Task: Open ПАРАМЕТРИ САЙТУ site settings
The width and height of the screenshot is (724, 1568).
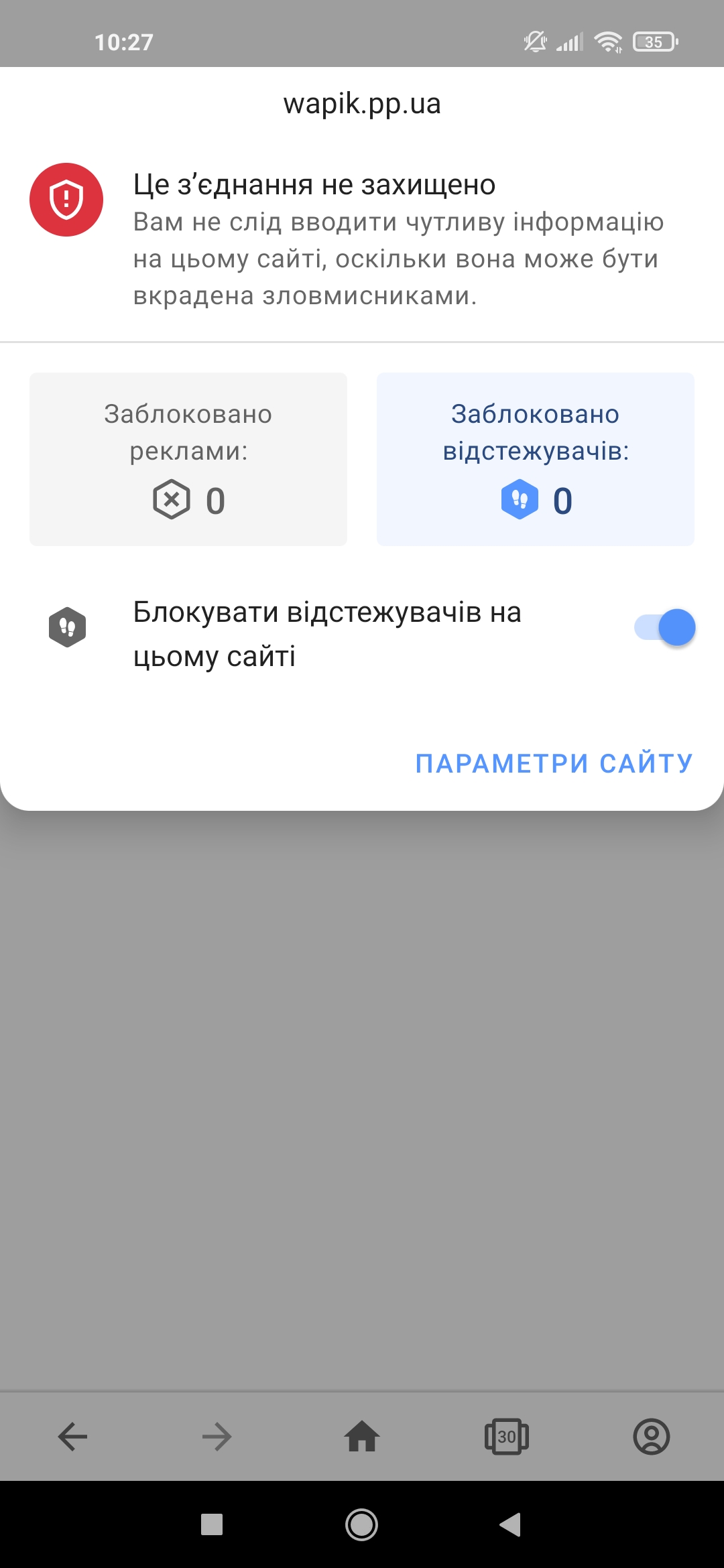Action: [554, 763]
